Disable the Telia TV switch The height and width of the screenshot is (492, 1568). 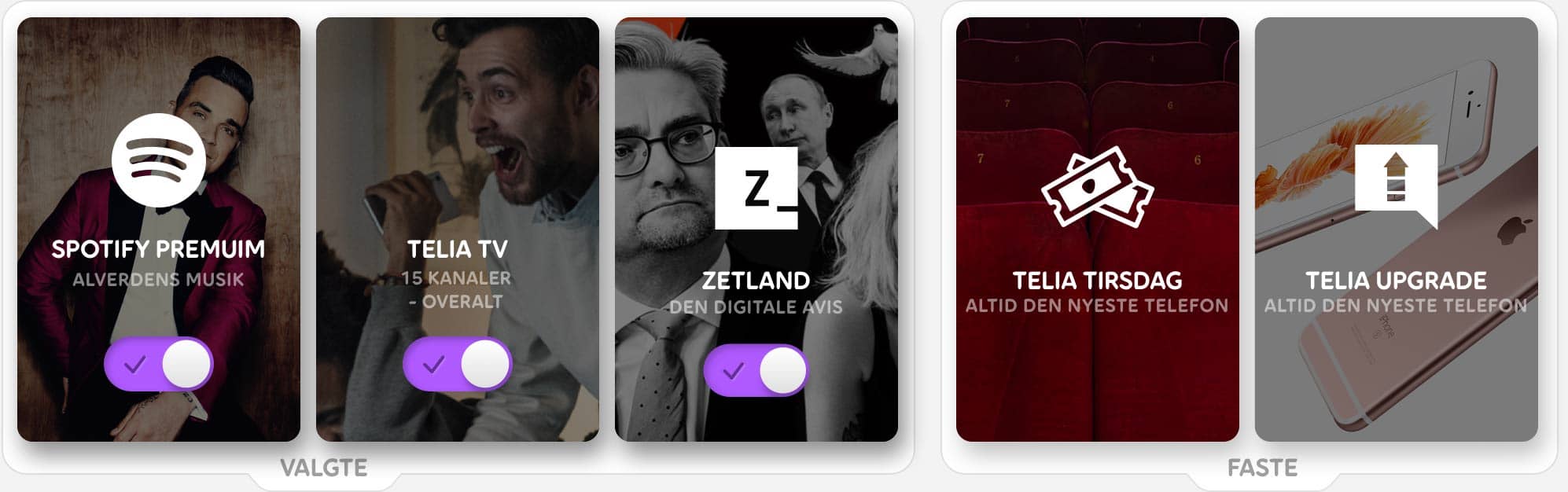coord(457,364)
